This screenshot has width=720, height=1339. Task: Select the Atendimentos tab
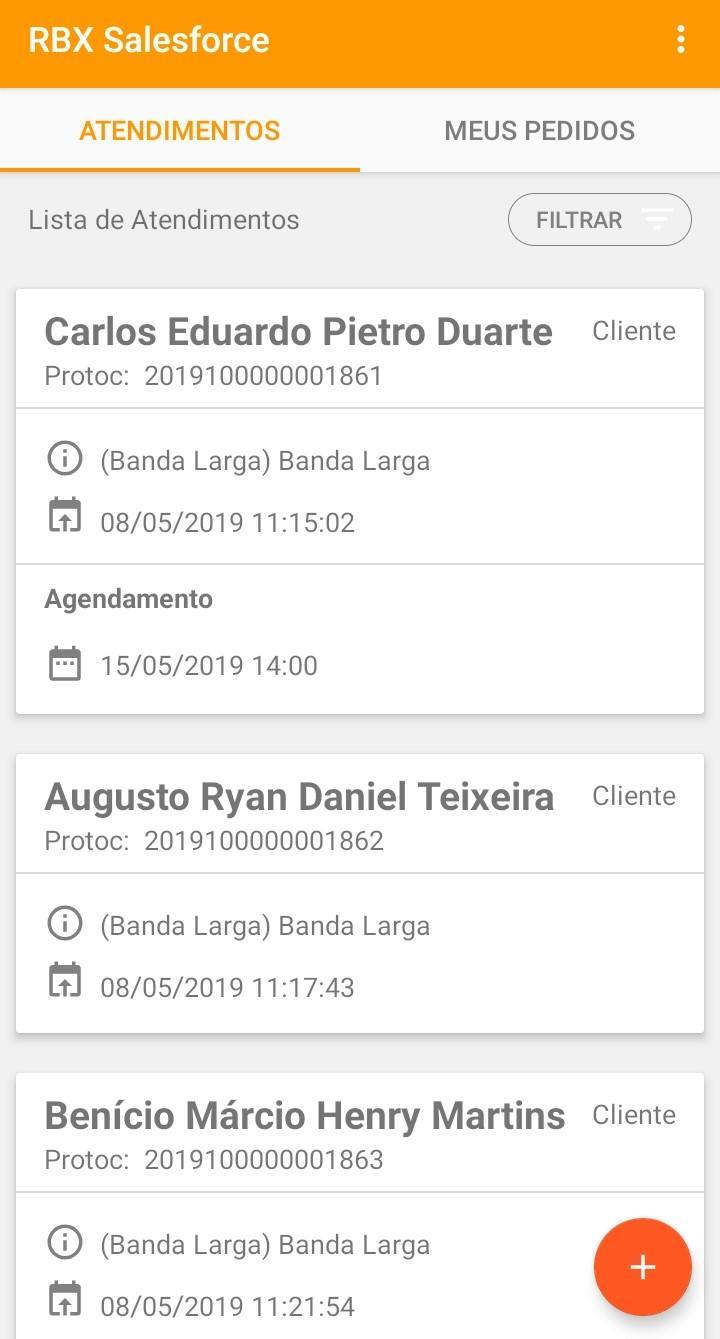[180, 131]
